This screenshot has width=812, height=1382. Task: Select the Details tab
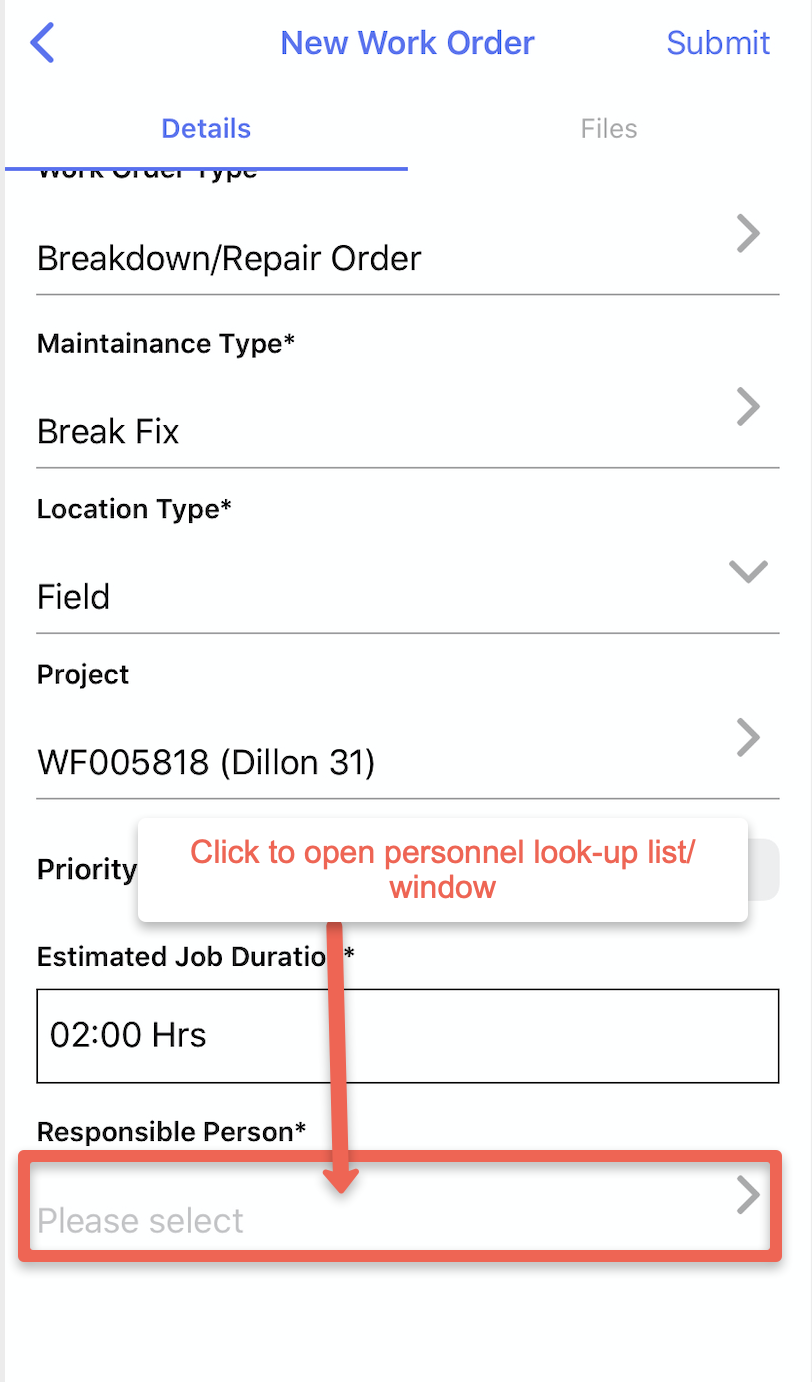coord(206,129)
